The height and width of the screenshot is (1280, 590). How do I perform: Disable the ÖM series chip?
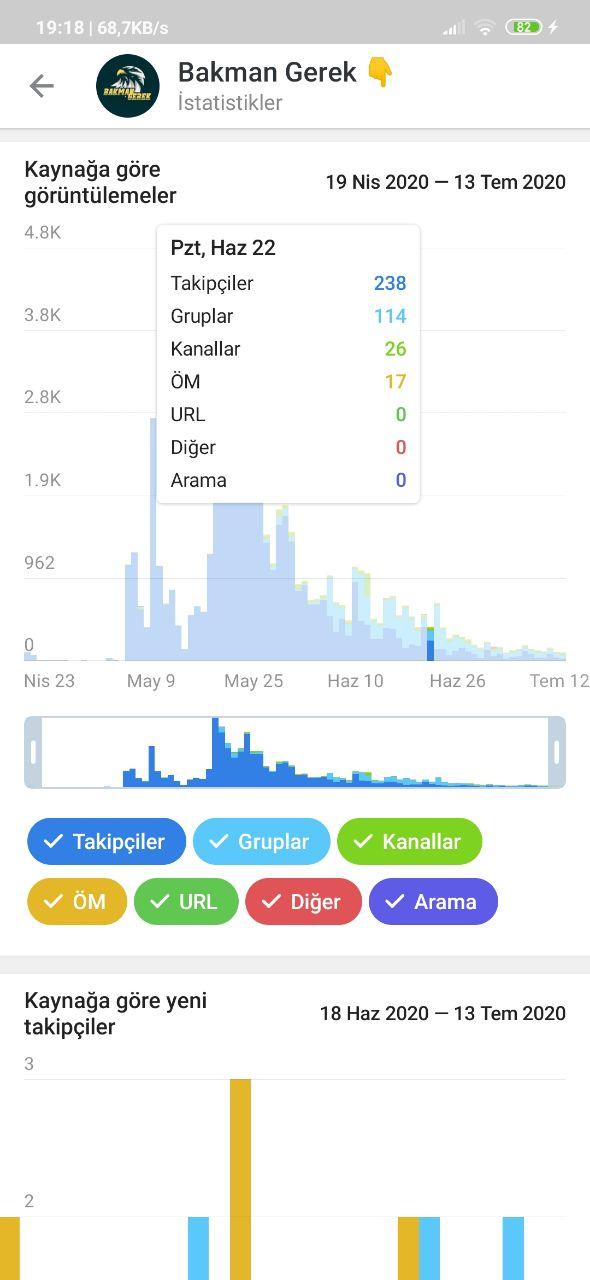(77, 901)
